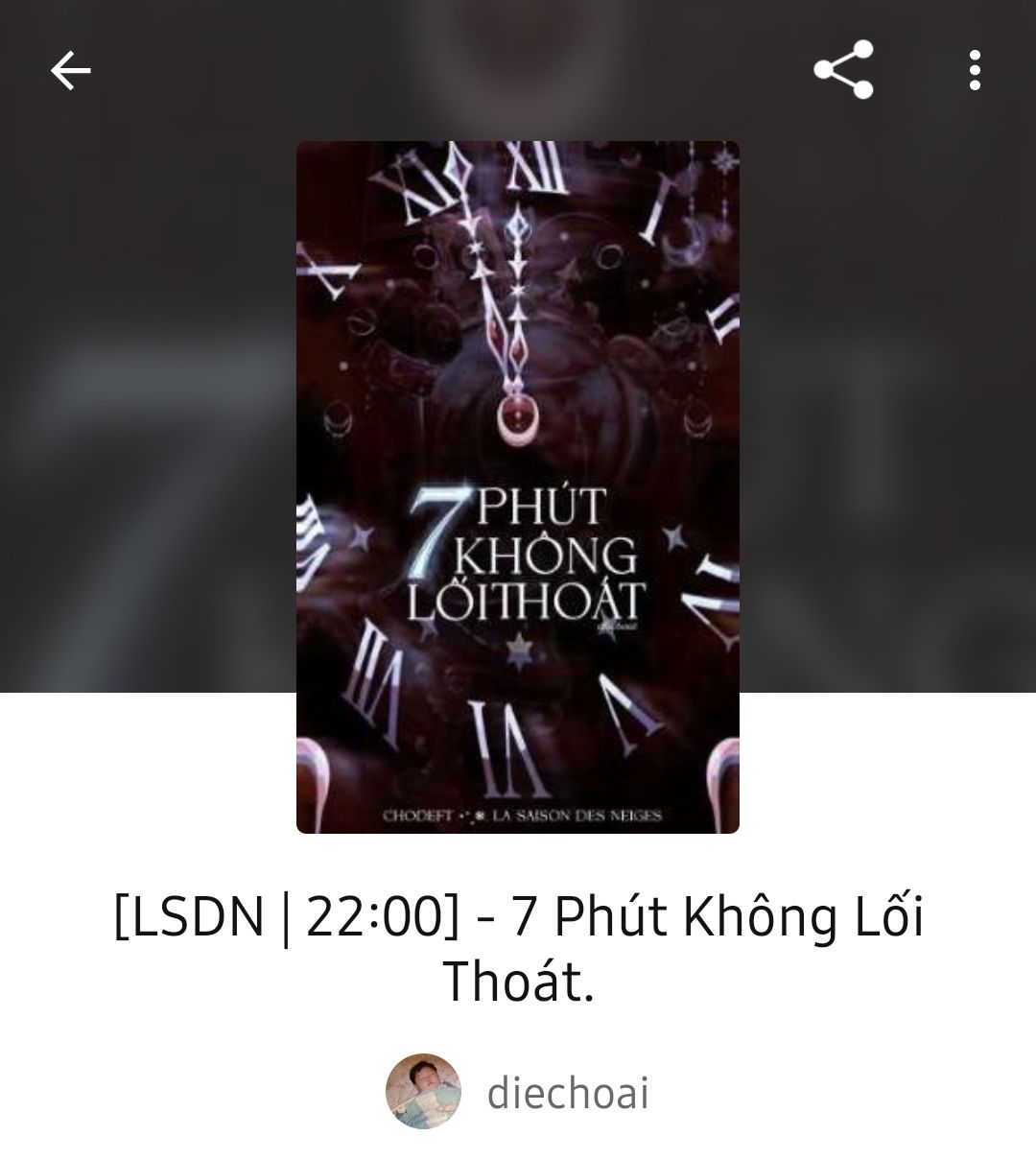The height and width of the screenshot is (1160, 1036).
Task: Share this story
Action: [843, 70]
